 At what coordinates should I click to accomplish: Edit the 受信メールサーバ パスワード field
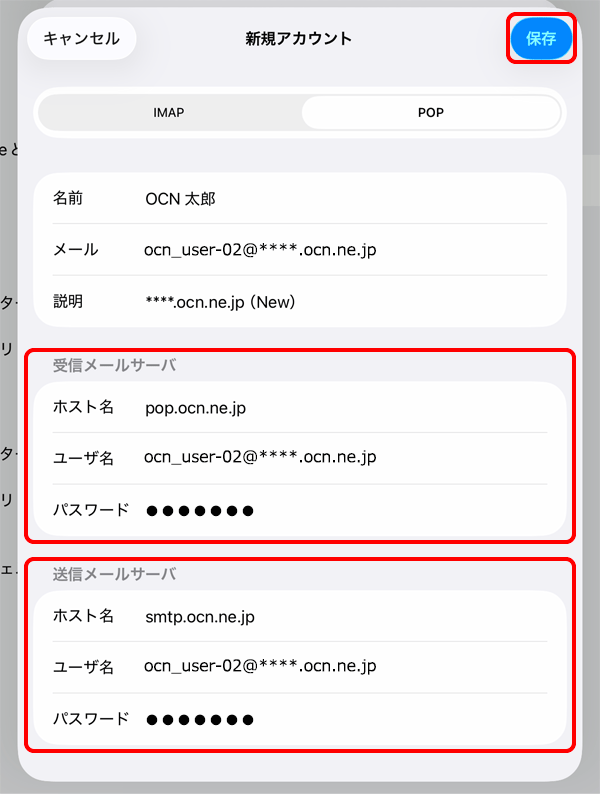point(340,510)
